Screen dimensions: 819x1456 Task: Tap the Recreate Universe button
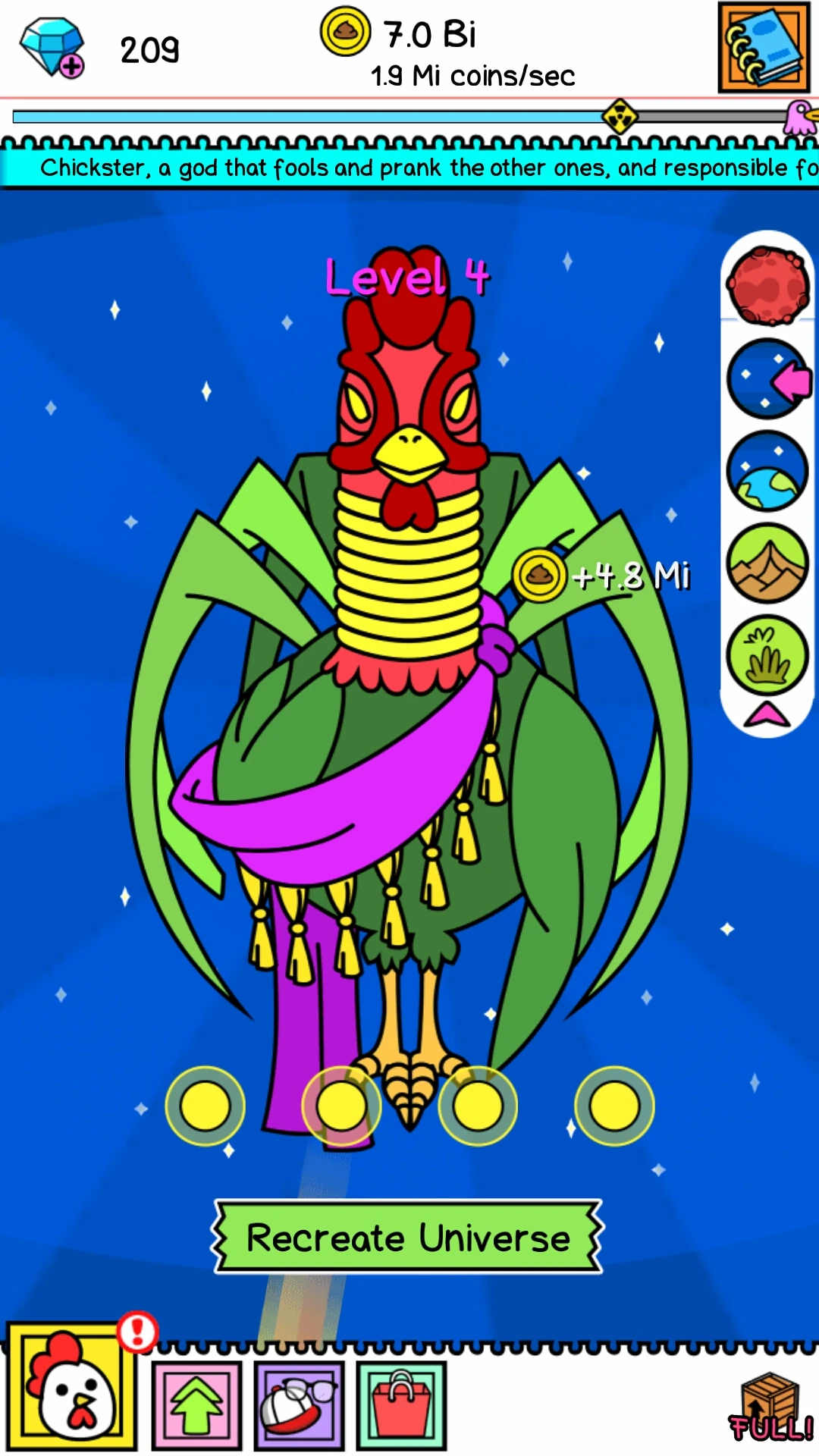pyautogui.click(x=409, y=1237)
